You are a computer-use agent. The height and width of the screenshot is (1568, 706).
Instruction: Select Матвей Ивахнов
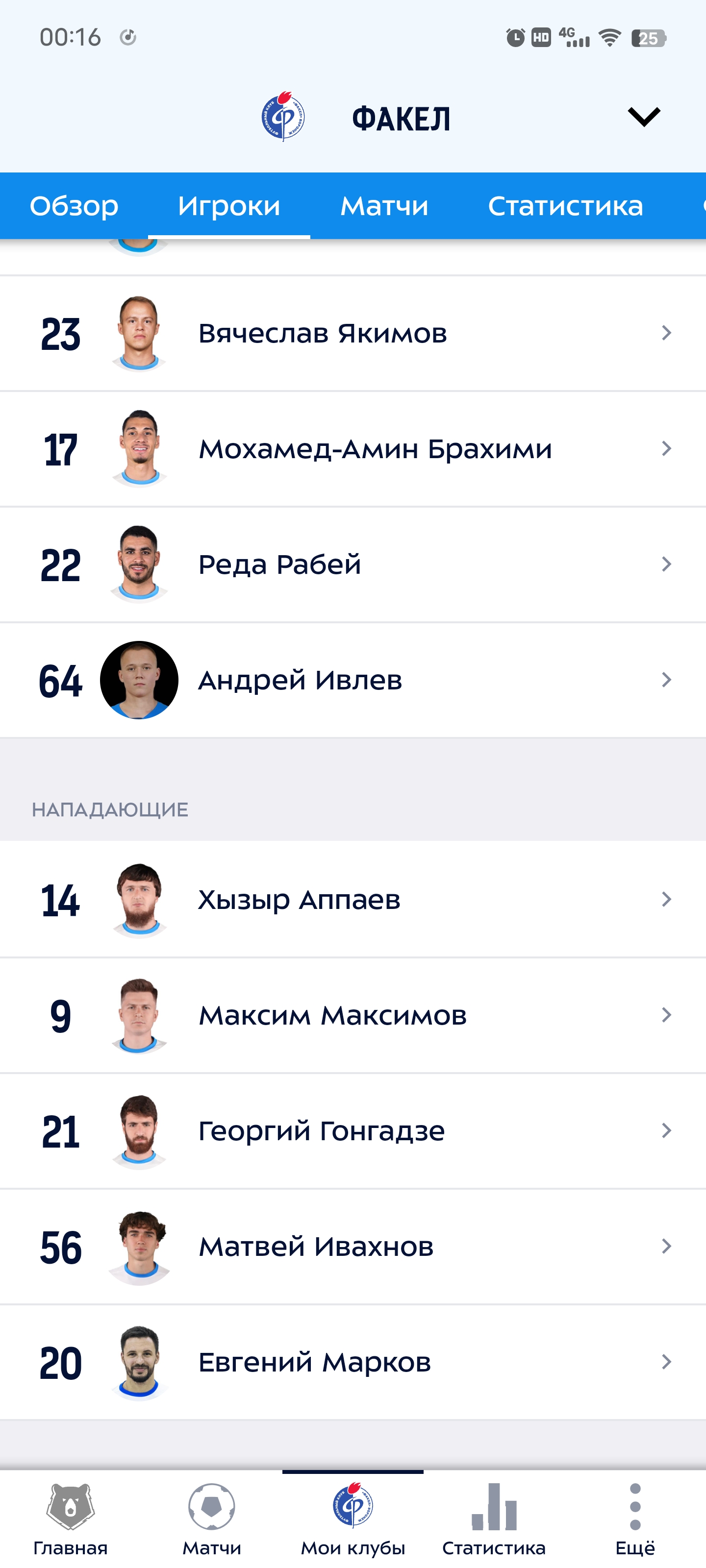(353, 1246)
